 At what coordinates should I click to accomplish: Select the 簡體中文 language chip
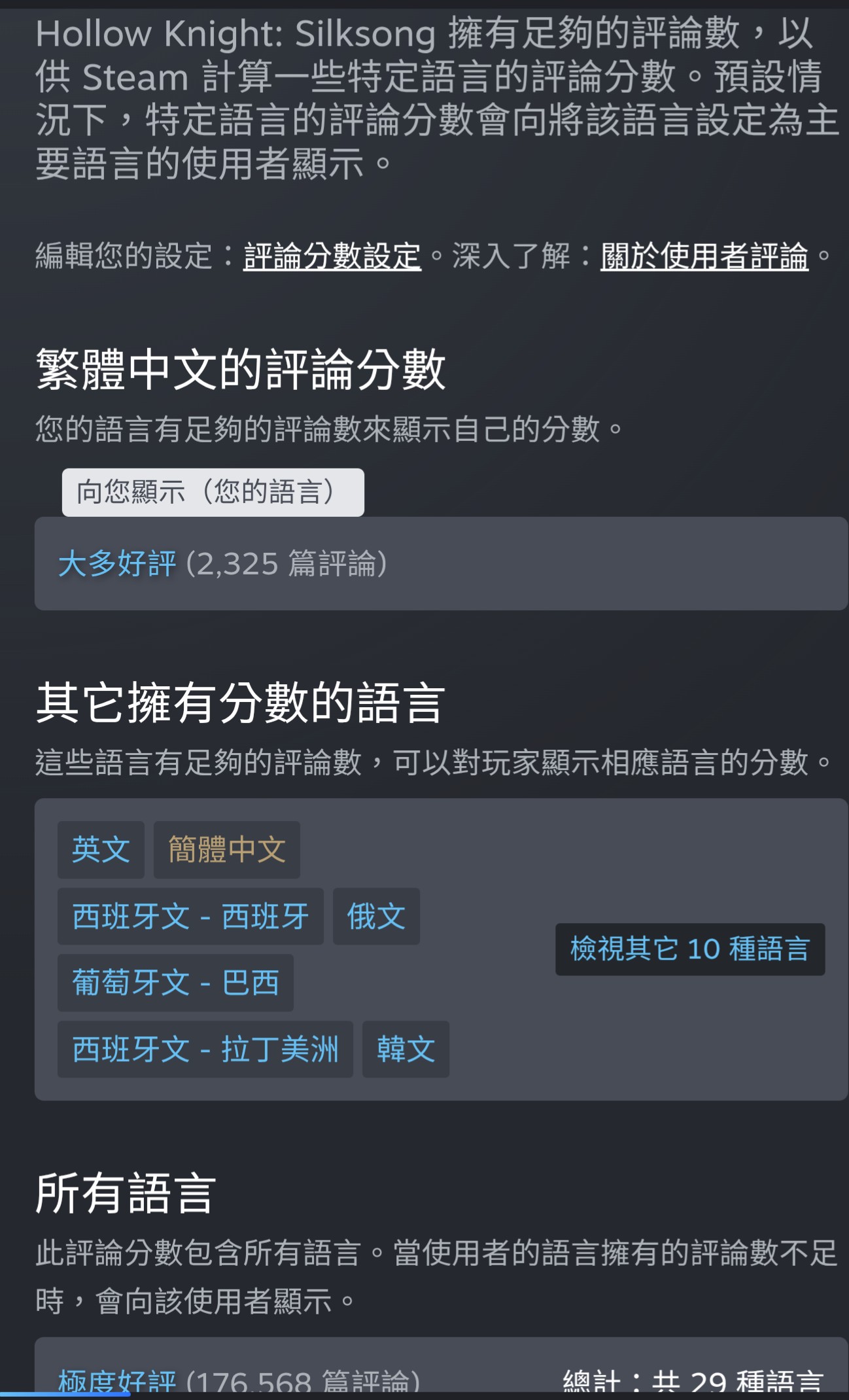tap(227, 850)
